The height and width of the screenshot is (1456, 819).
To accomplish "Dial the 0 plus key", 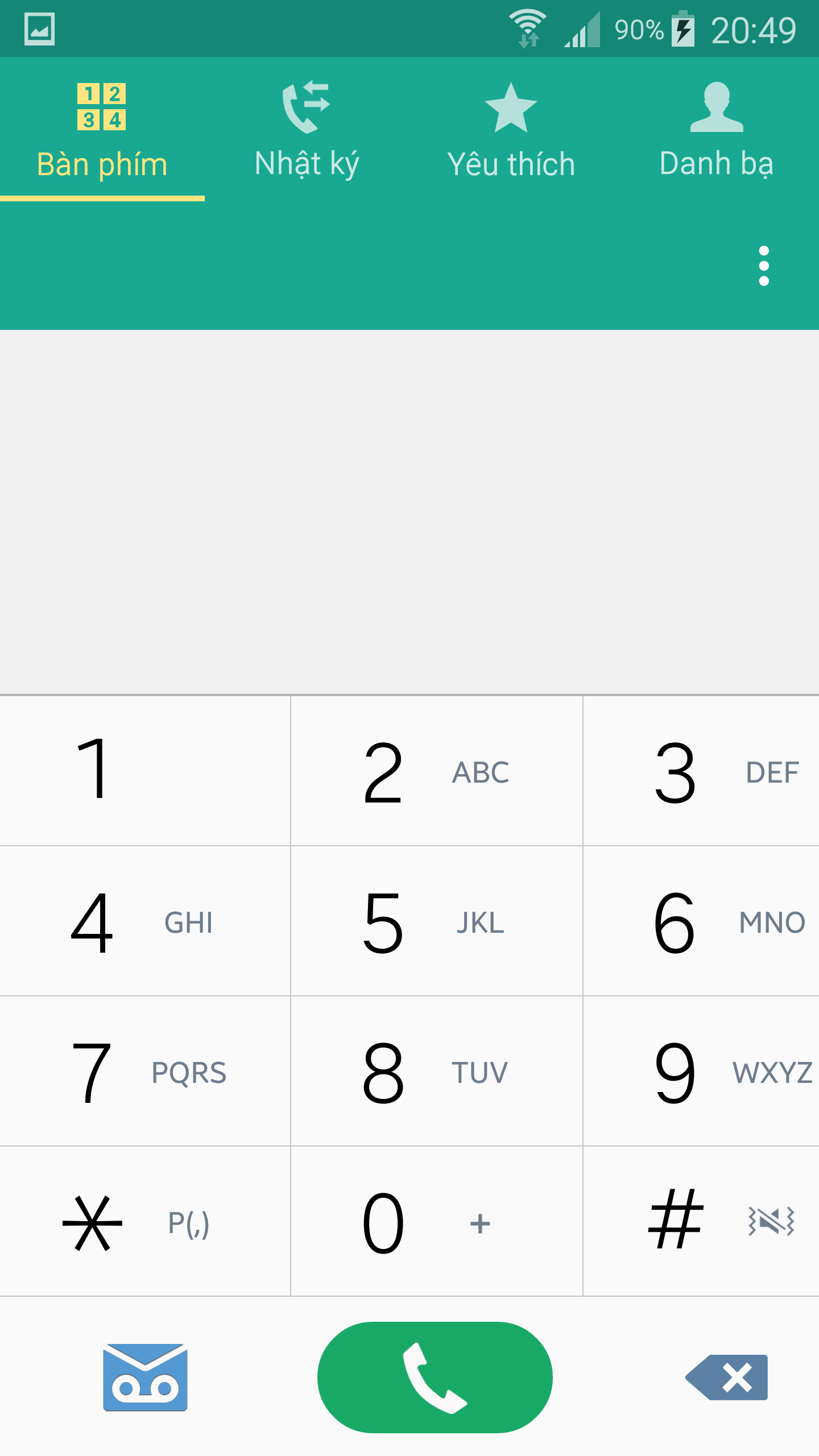I will (x=437, y=1221).
